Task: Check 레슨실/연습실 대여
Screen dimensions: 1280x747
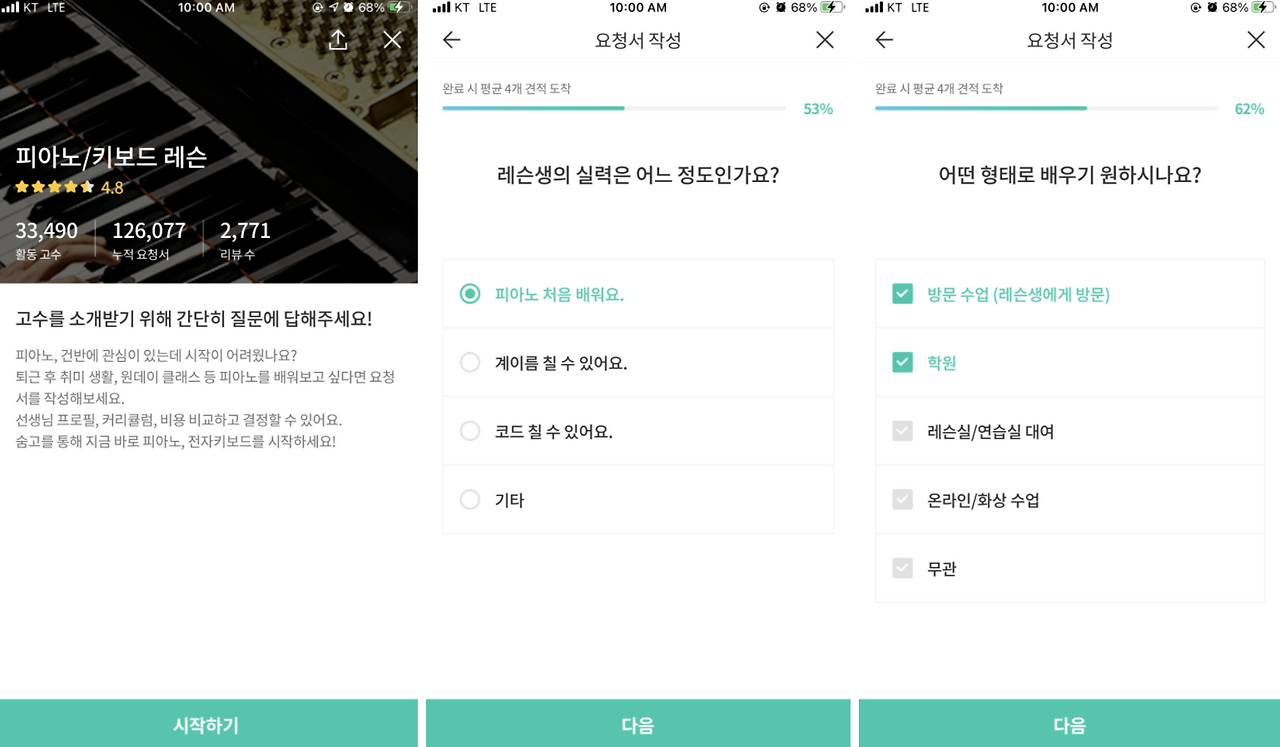Action: tap(1070, 431)
